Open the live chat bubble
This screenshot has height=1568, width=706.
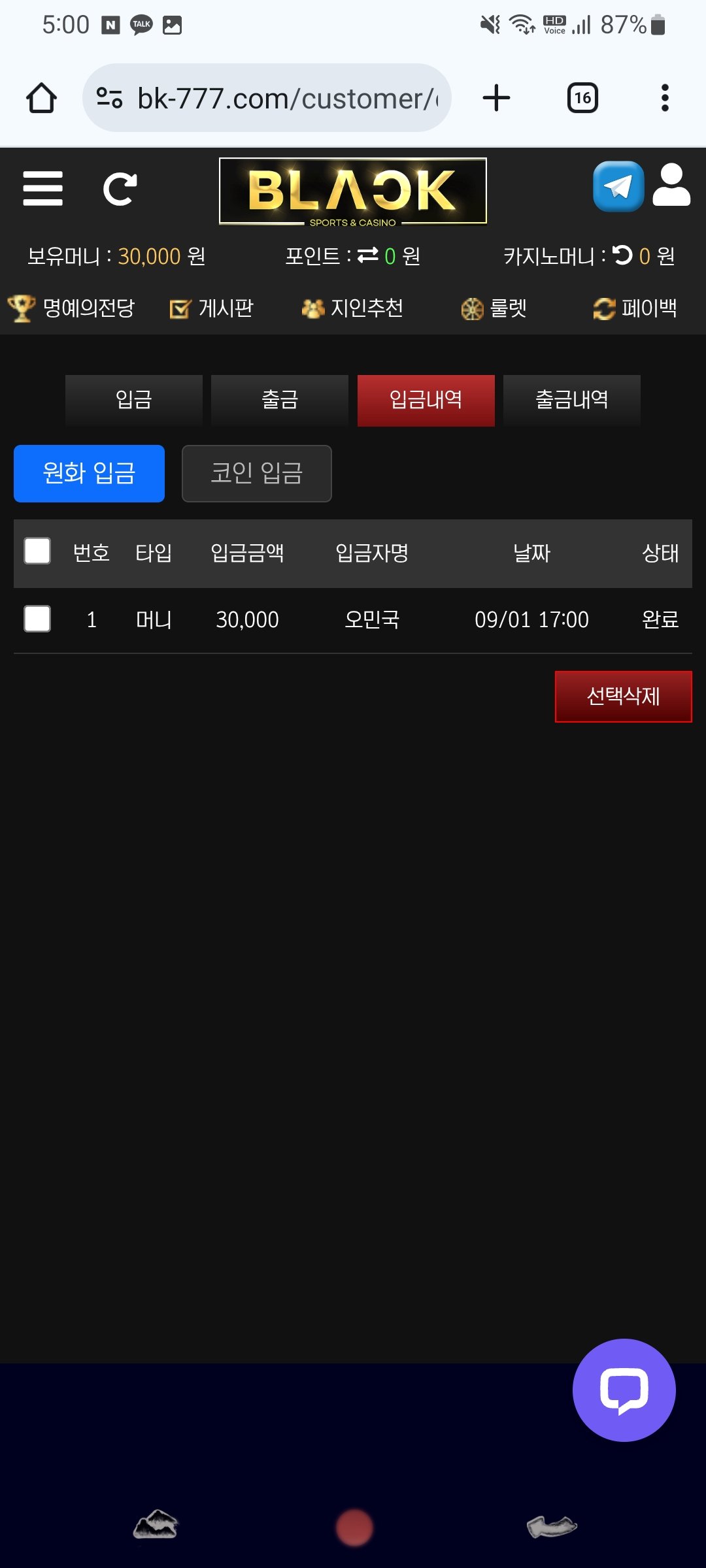click(624, 1390)
